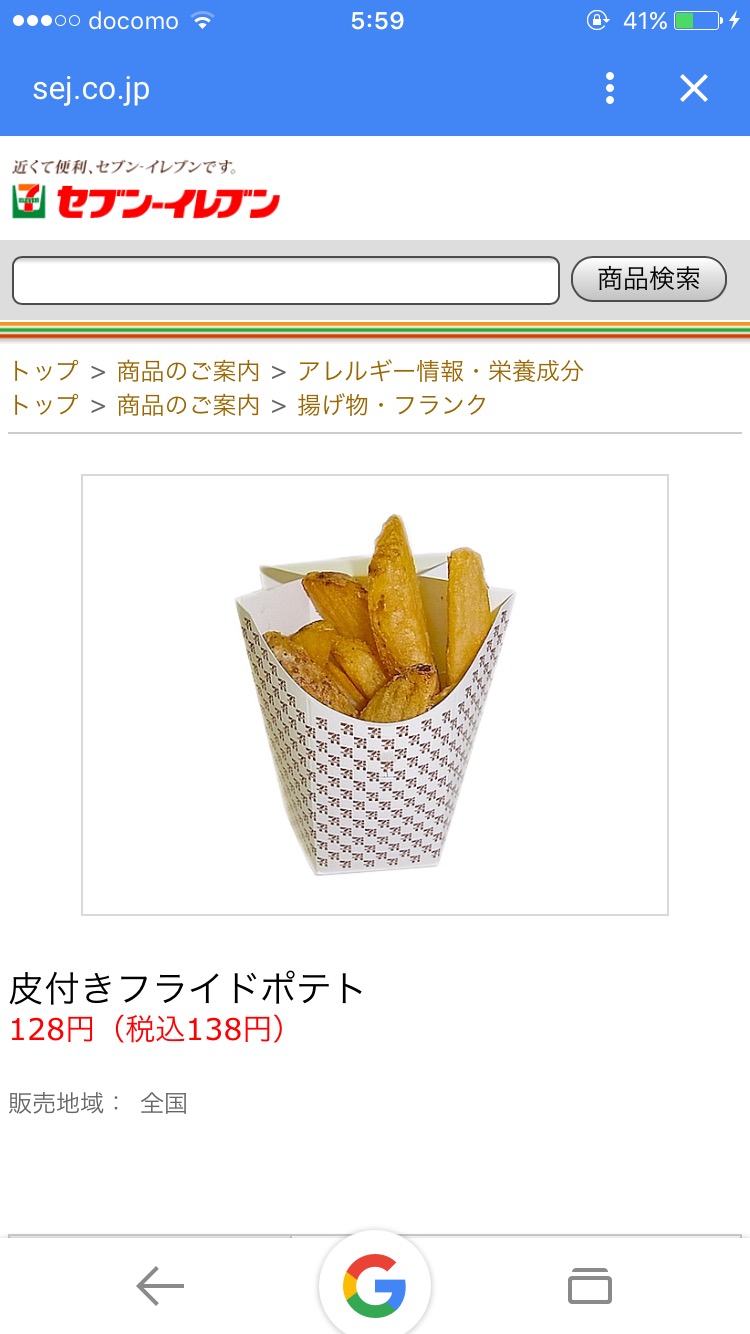Close the in-app browser
The image size is (750, 1334).
[x=693, y=89]
